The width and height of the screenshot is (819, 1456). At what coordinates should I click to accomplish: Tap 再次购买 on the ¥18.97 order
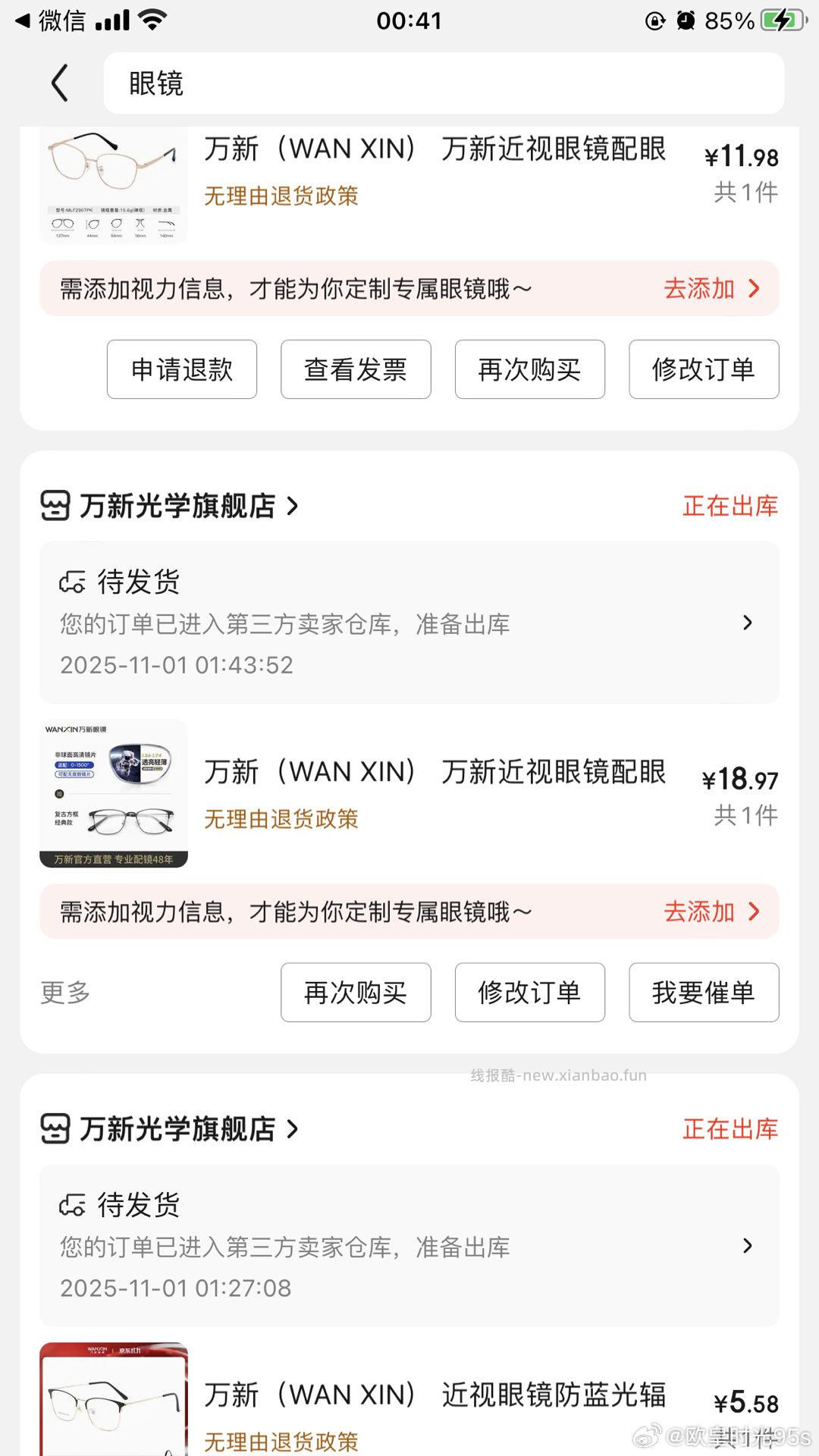point(356,993)
